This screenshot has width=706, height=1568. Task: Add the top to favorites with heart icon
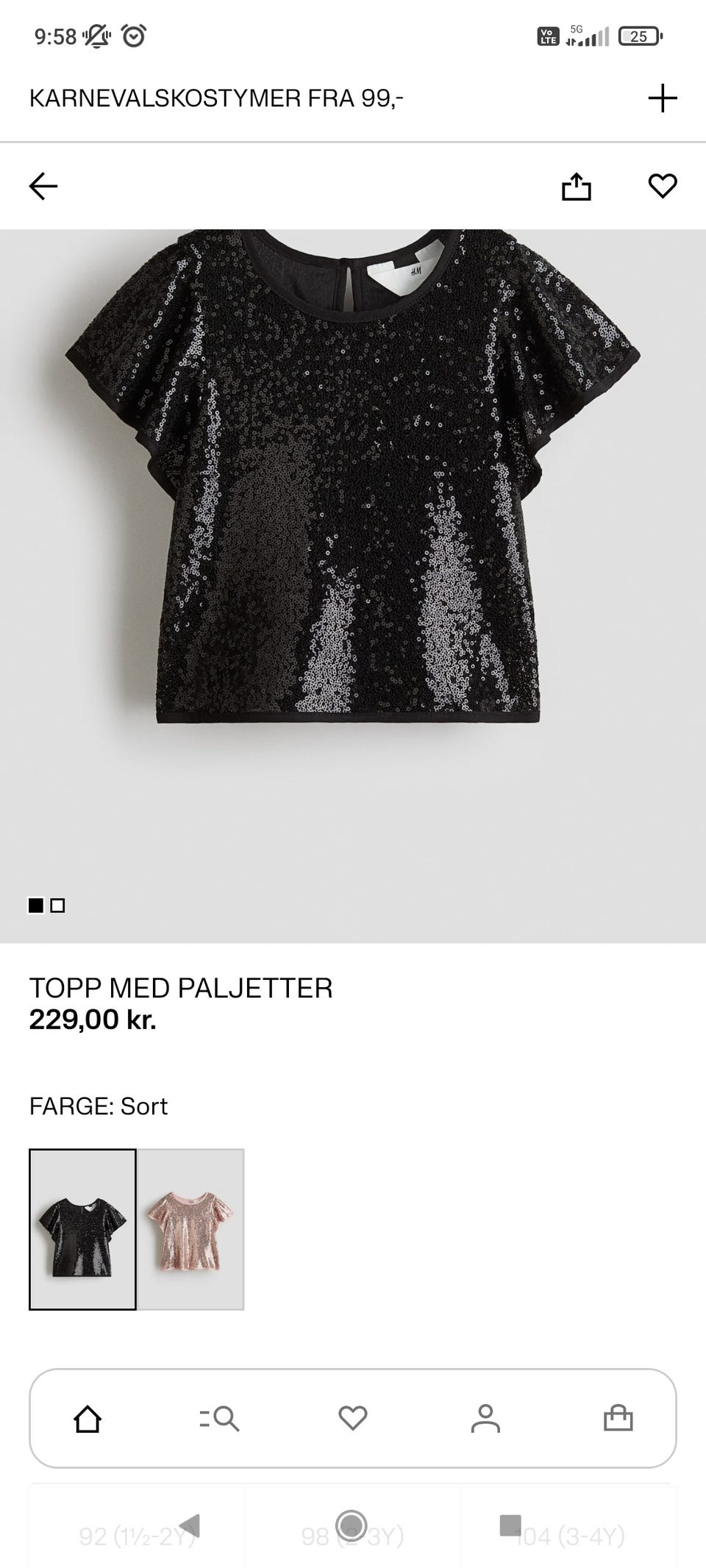point(661,187)
